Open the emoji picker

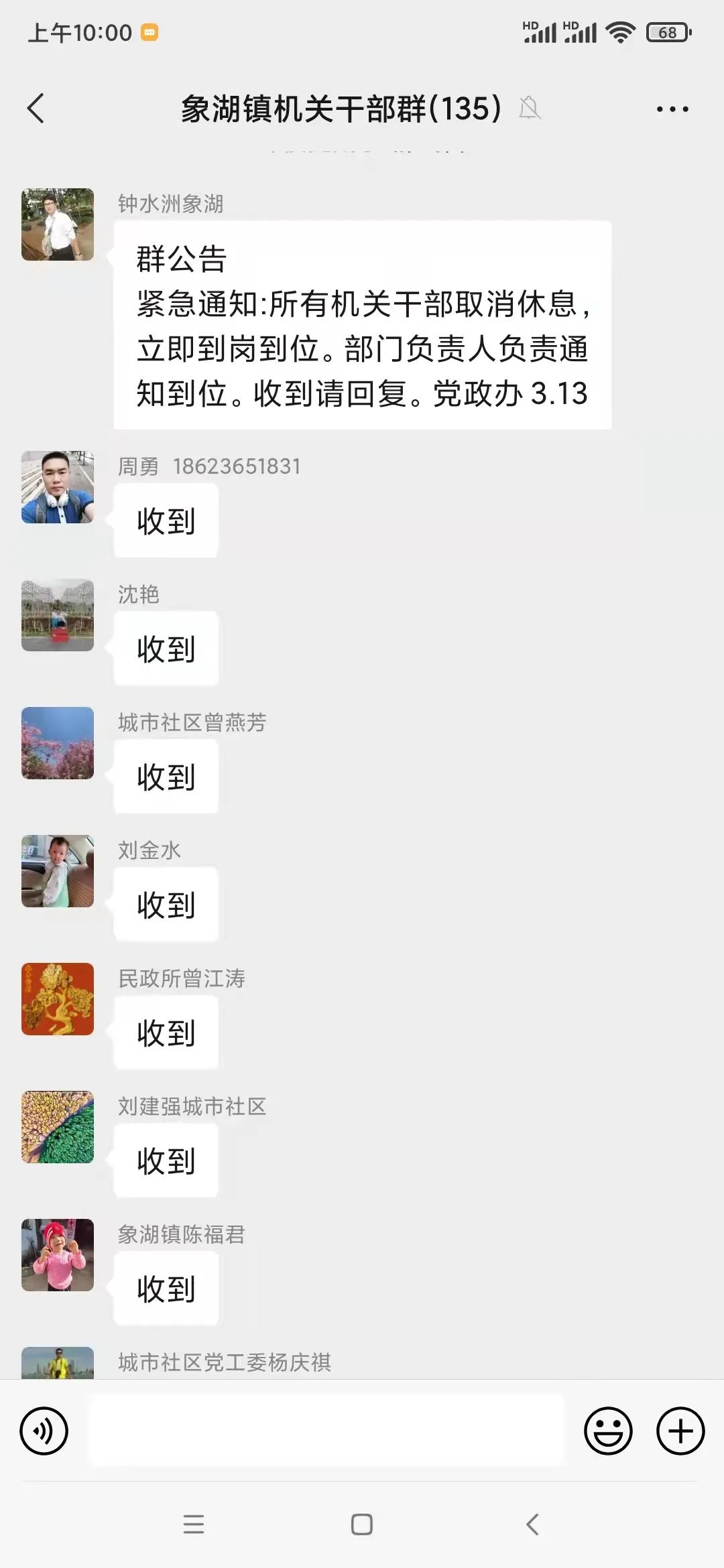608,1431
